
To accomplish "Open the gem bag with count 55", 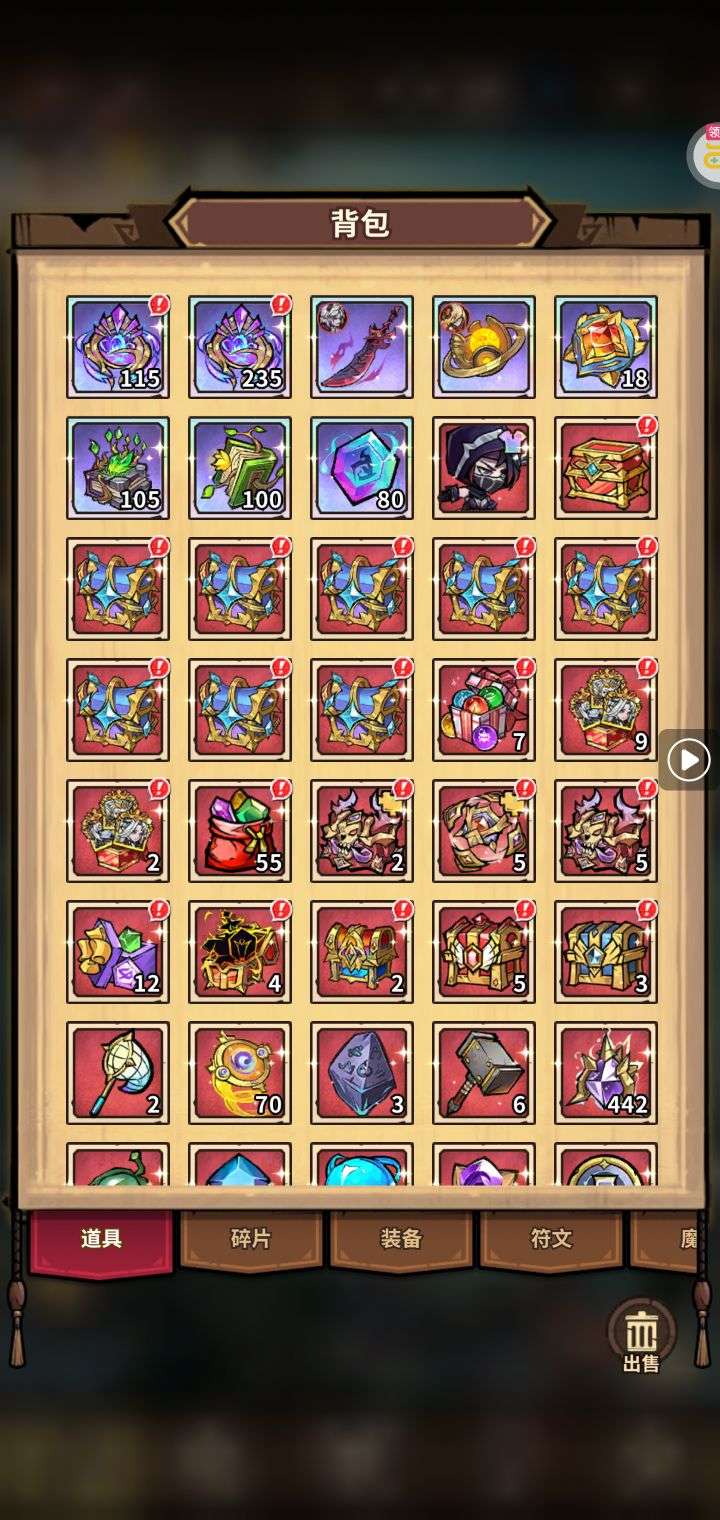I will (x=240, y=831).
